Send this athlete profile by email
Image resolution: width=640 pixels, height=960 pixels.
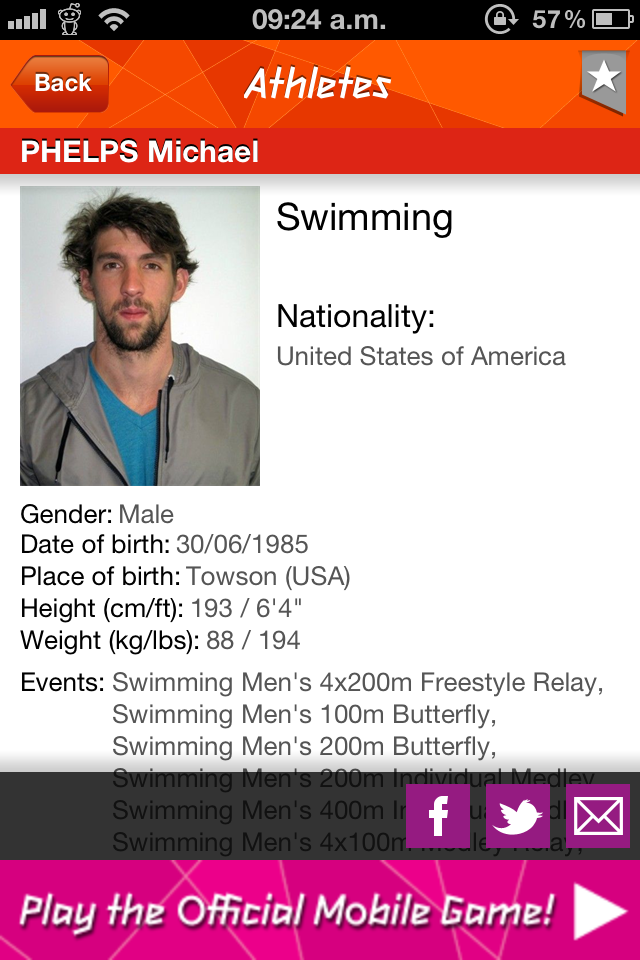click(598, 816)
